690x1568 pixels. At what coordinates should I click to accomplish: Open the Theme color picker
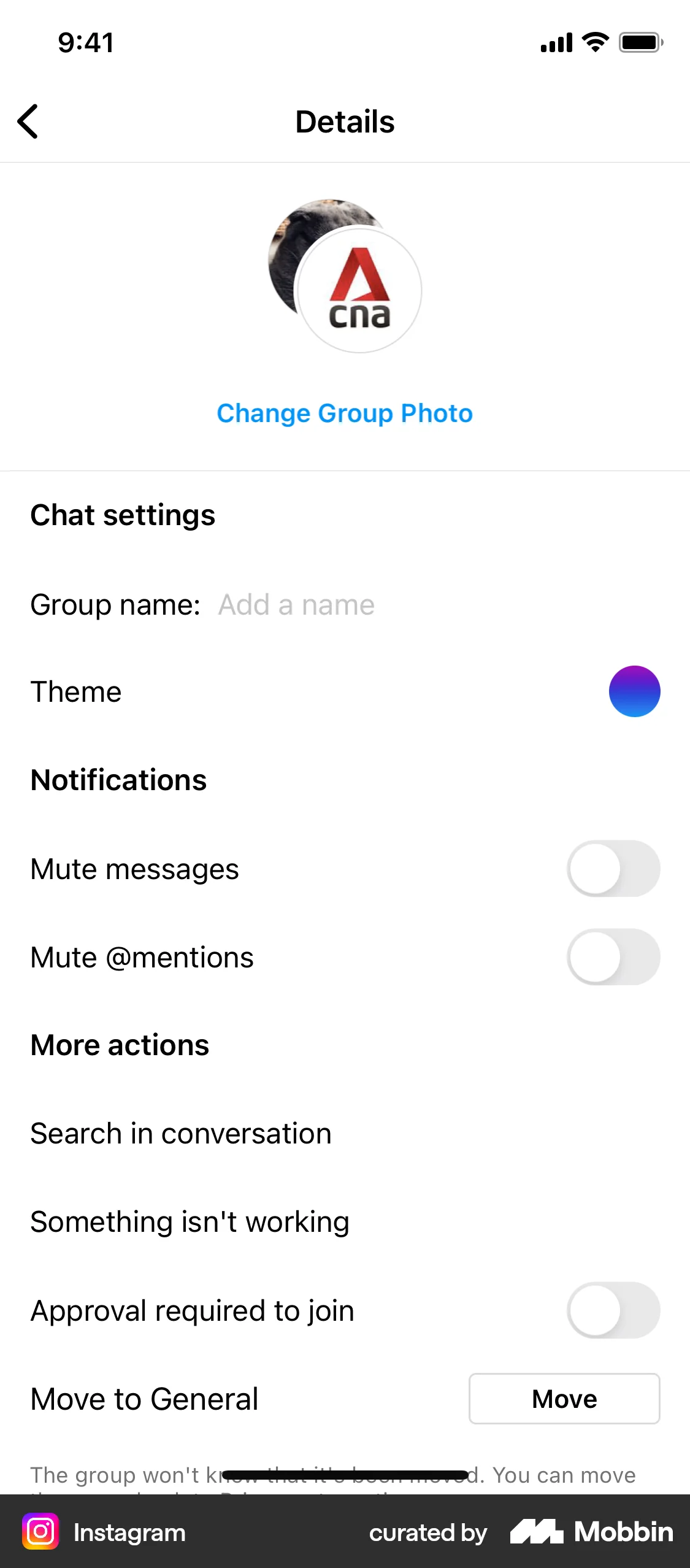(635, 691)
